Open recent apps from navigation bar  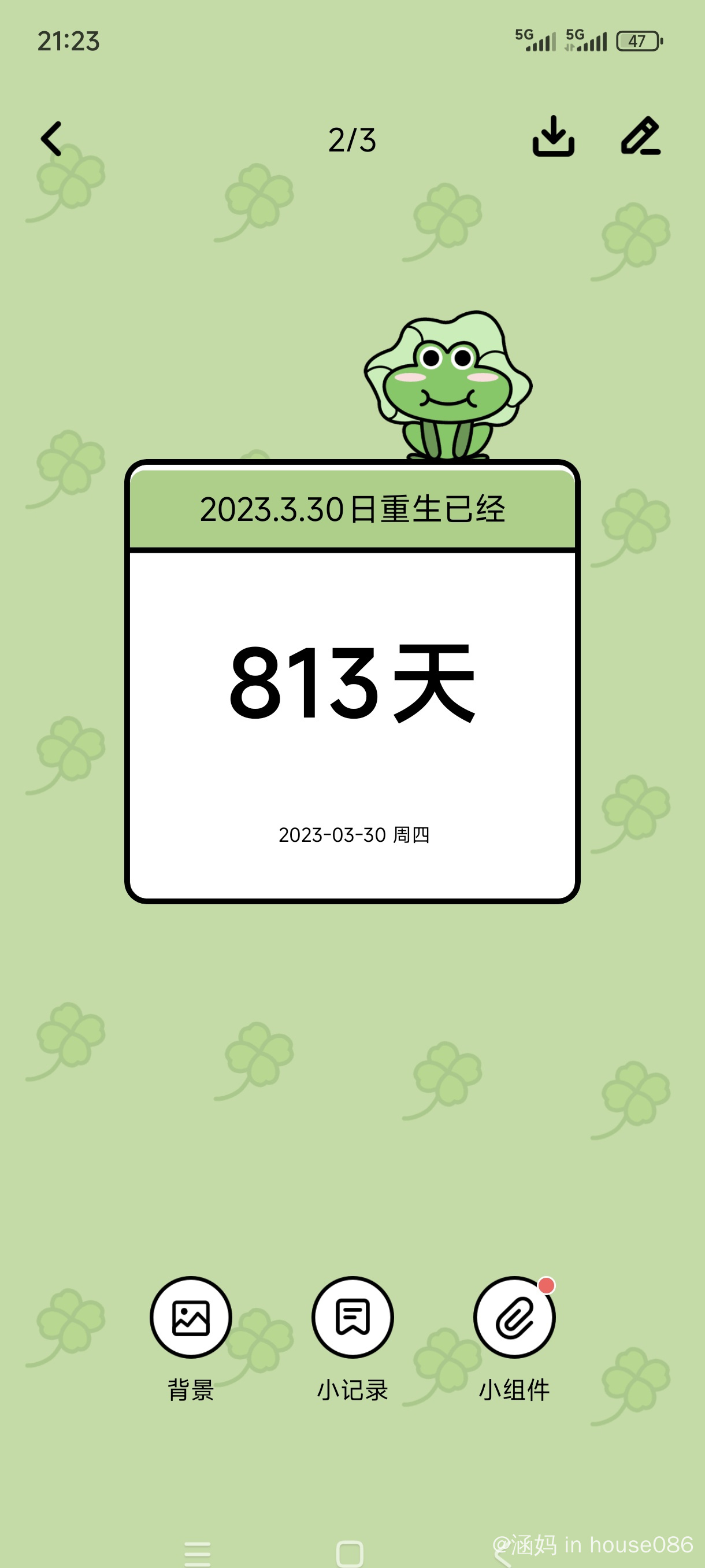(198, 1554)
